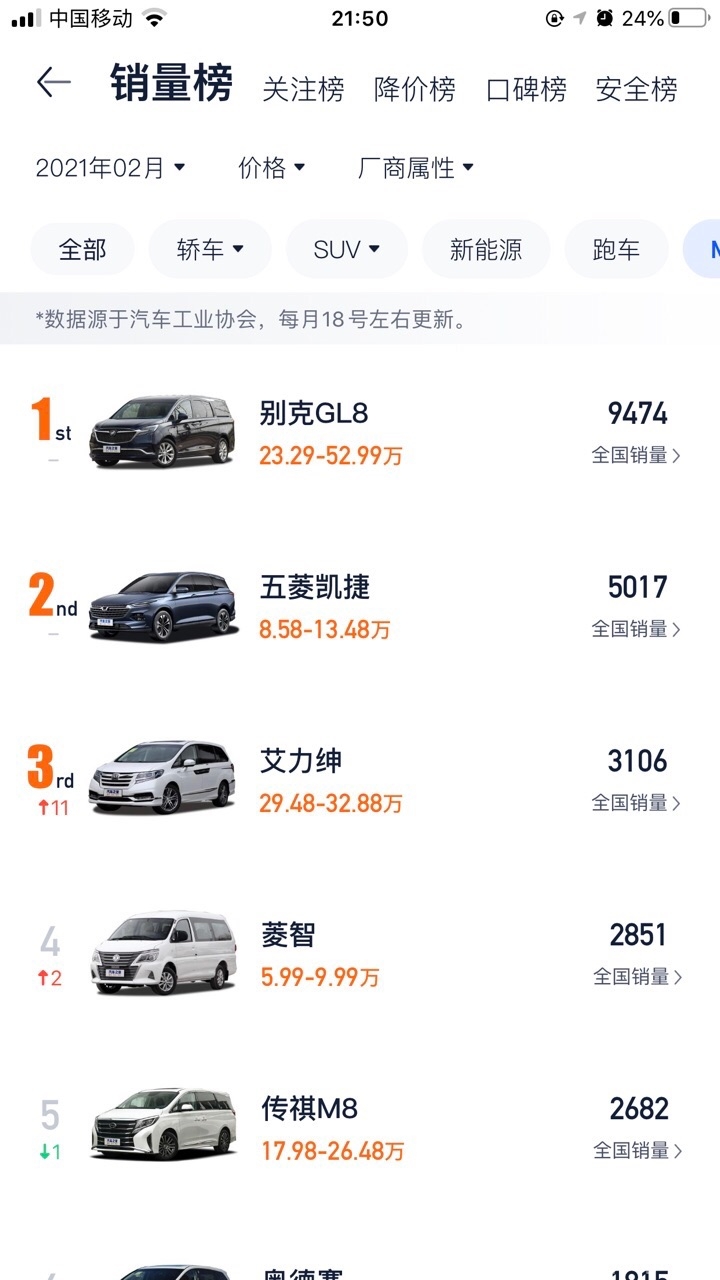This screenshot has width=720, height=1280.
Task: Select the 新能源 category chip
Action: click(x=486, y=249)
